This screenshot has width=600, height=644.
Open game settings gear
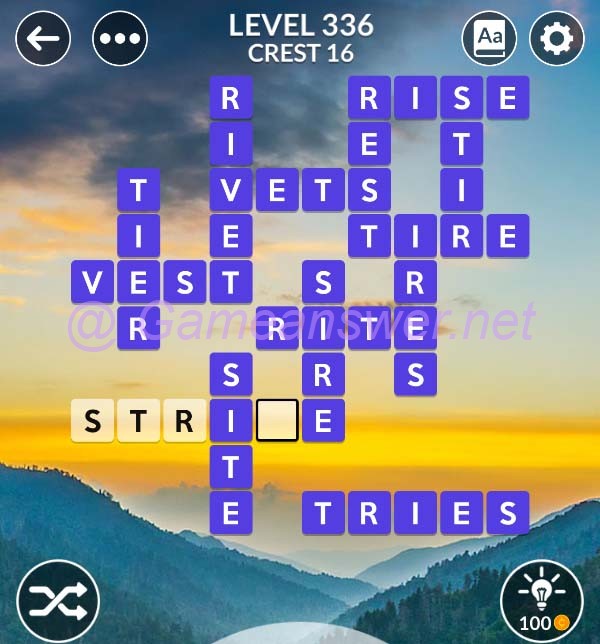pos(556,39)
